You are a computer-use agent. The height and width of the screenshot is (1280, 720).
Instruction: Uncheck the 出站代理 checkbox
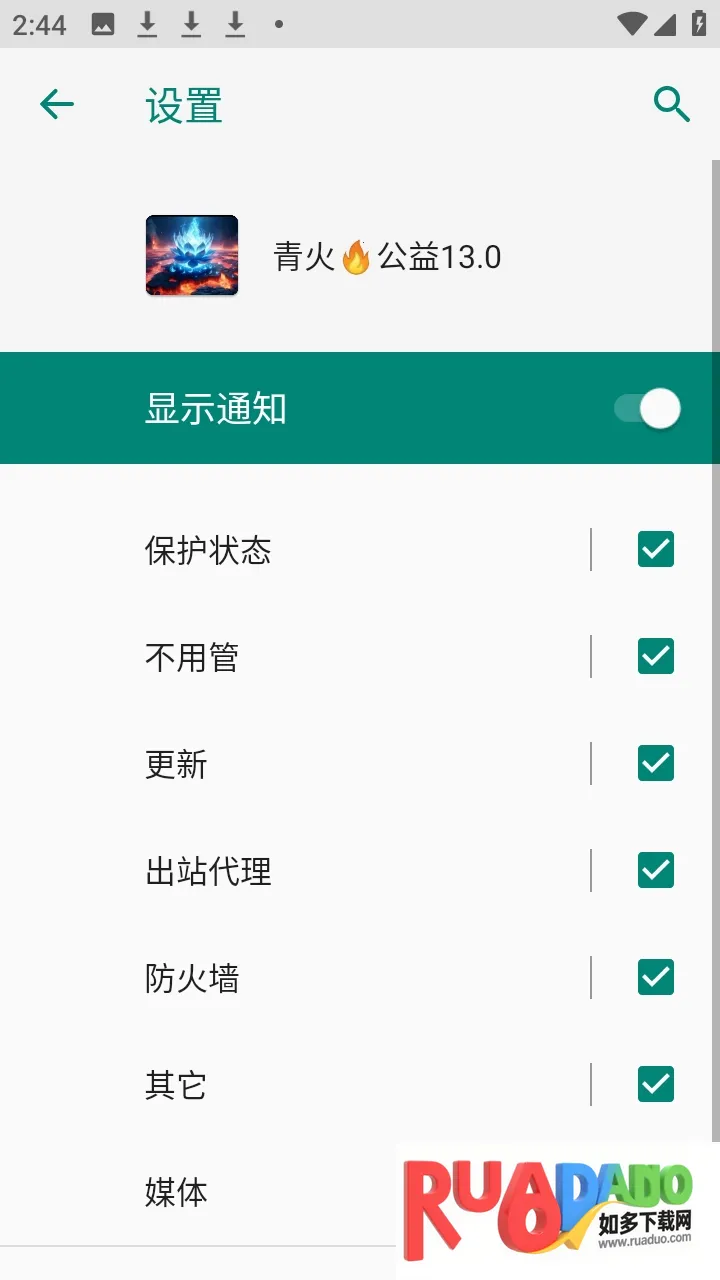point(656,870)
